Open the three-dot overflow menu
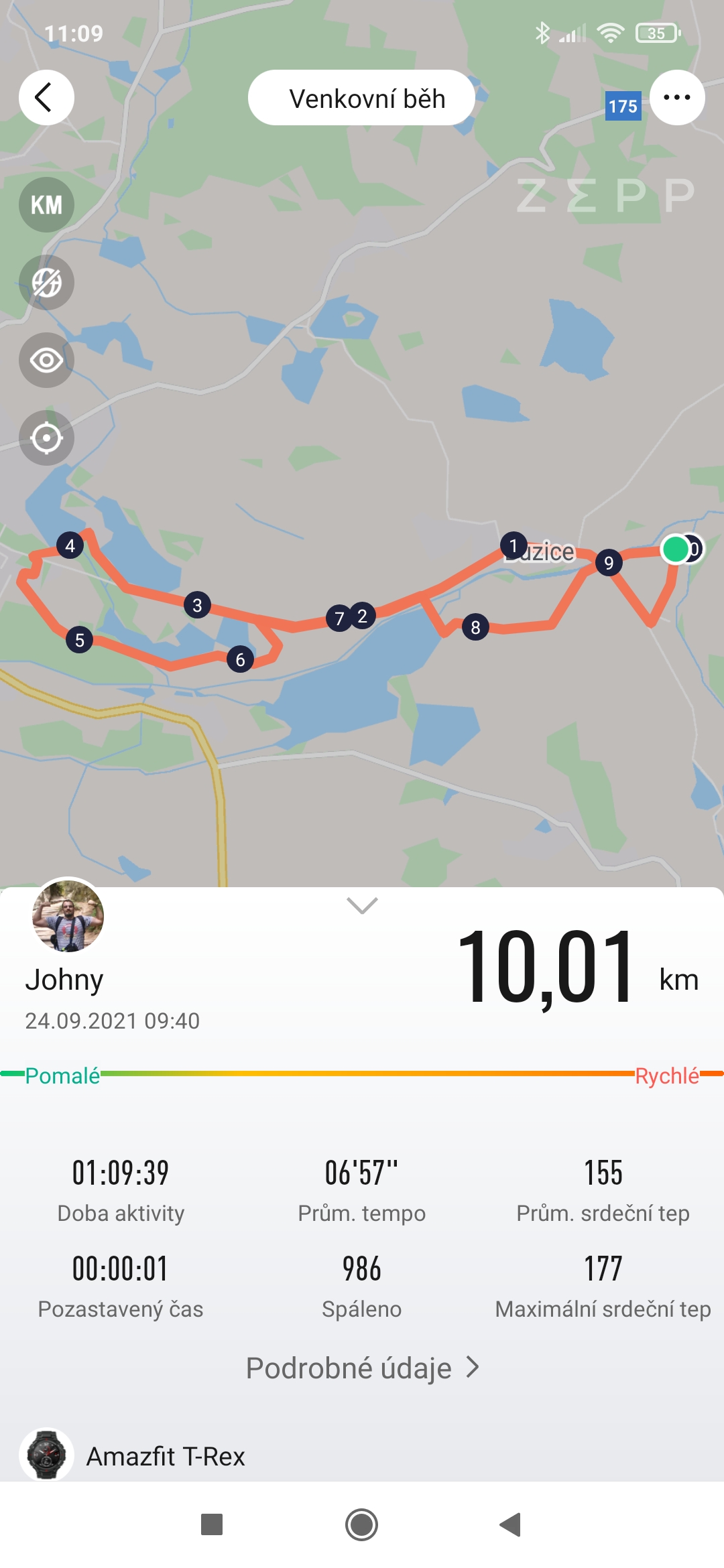 pos(677,98)
